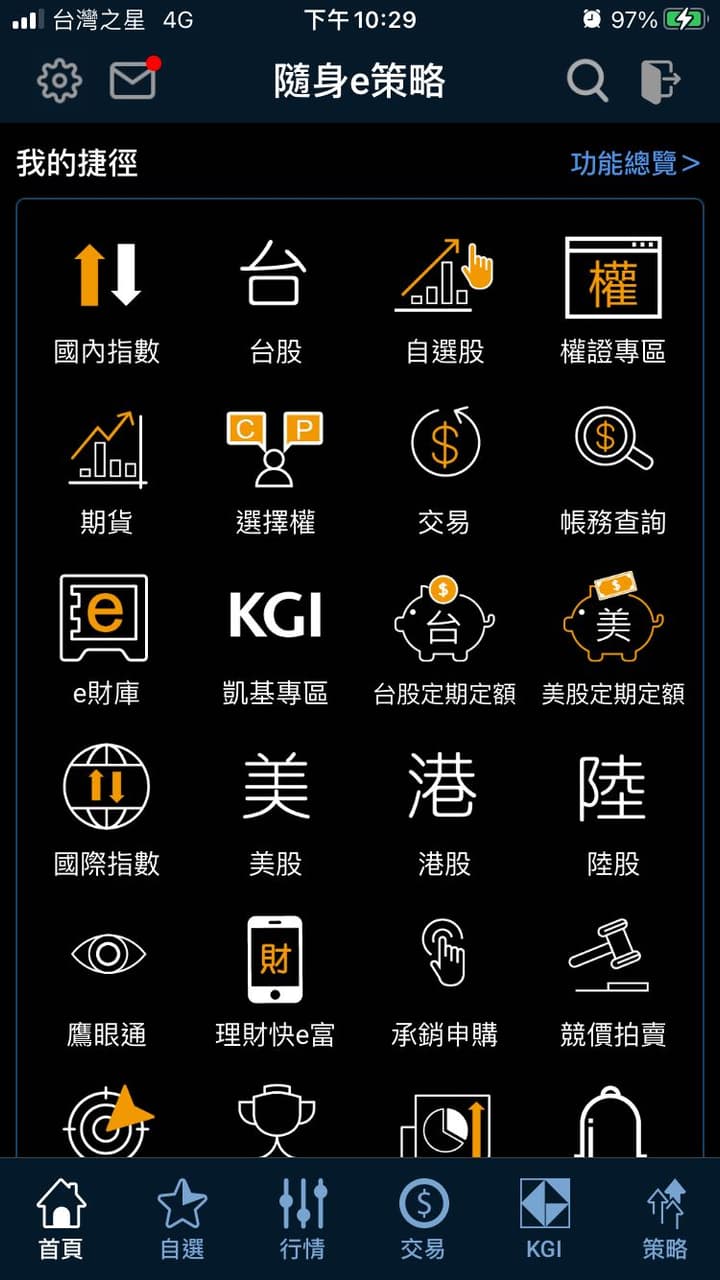Open the 功能總覽 link
Viewport: 720px width, 1280px height.
[634, 164]
